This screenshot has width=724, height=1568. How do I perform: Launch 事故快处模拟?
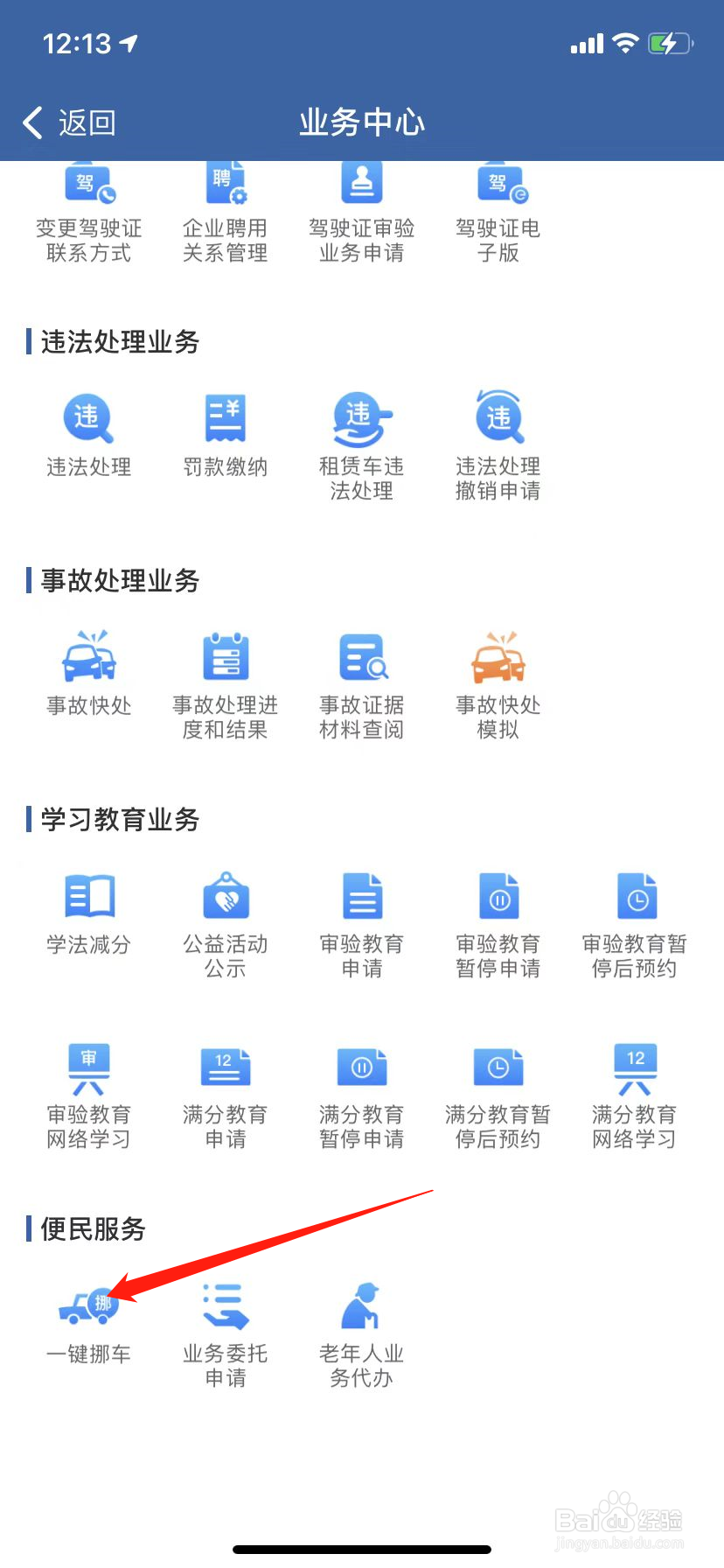(x=498, y=685)
